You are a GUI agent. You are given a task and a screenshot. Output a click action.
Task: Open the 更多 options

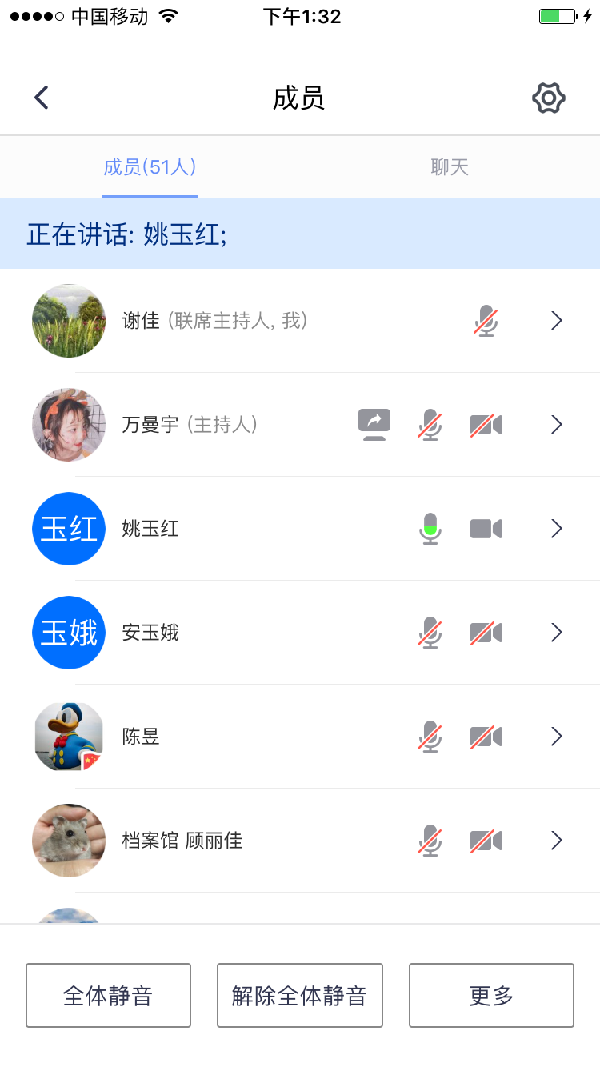pos(491,996)
